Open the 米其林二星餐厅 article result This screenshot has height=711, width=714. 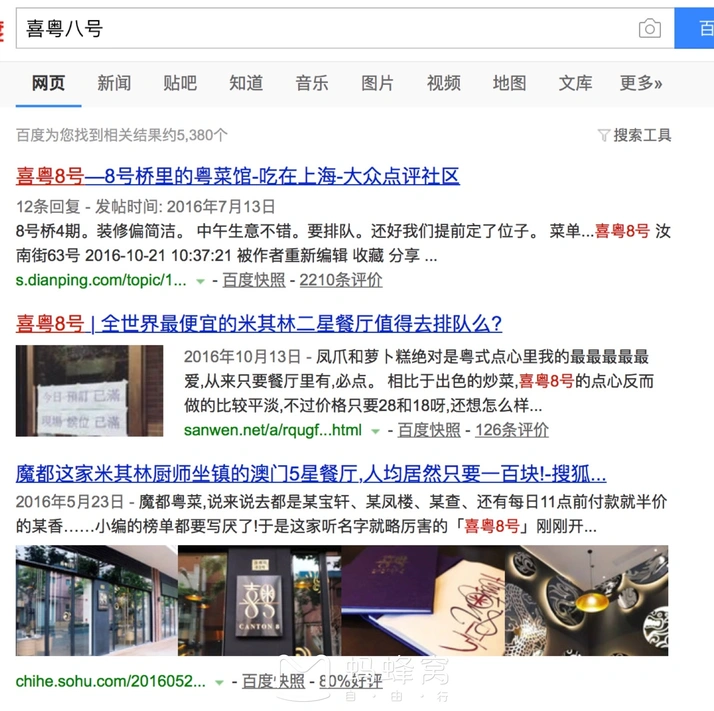(259, 324)
